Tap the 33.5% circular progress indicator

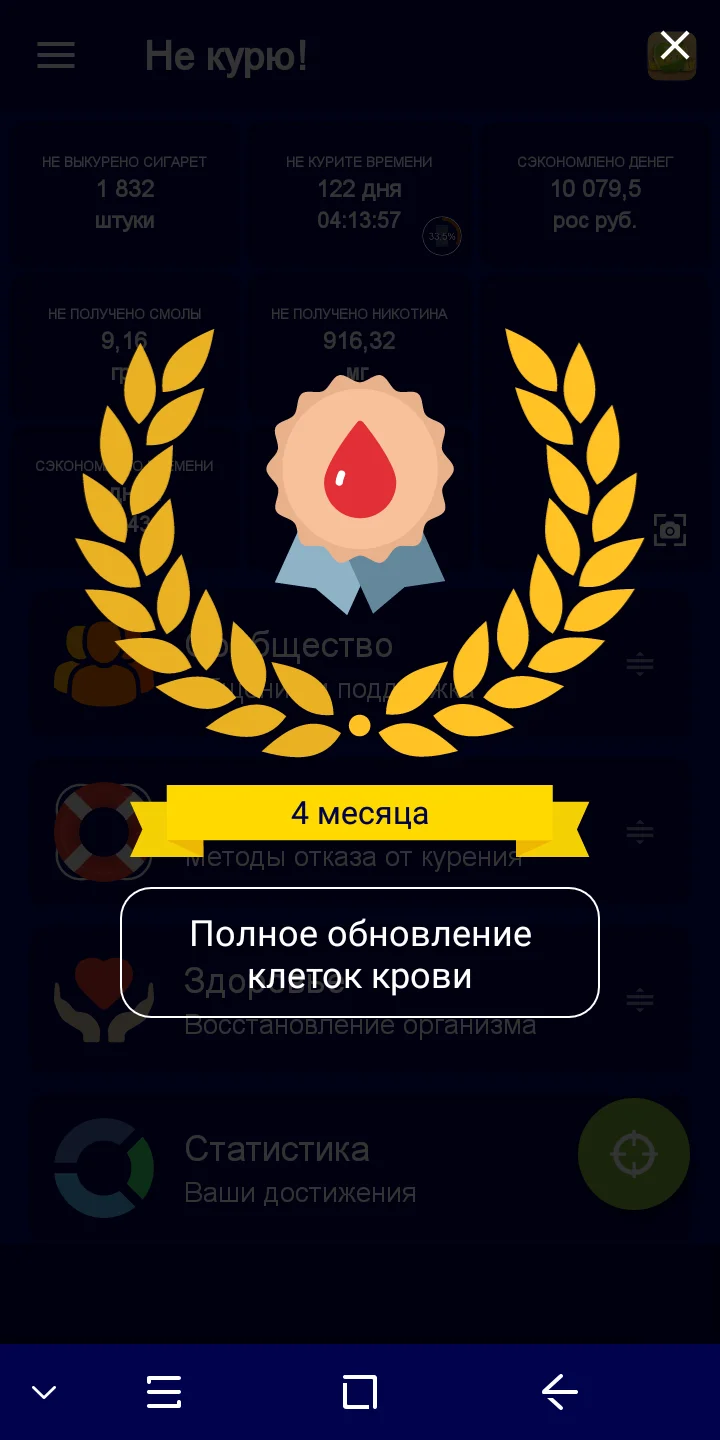click(442, 236)
